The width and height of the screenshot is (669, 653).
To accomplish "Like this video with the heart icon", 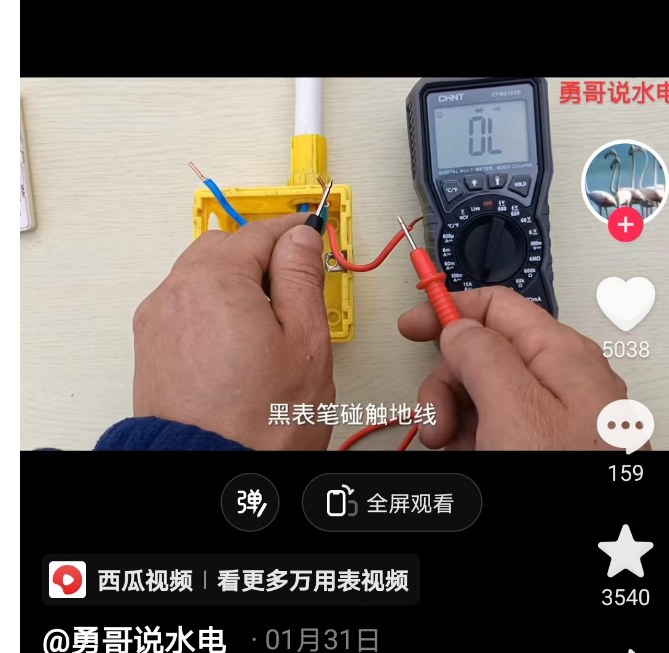I will coord(625,303).
